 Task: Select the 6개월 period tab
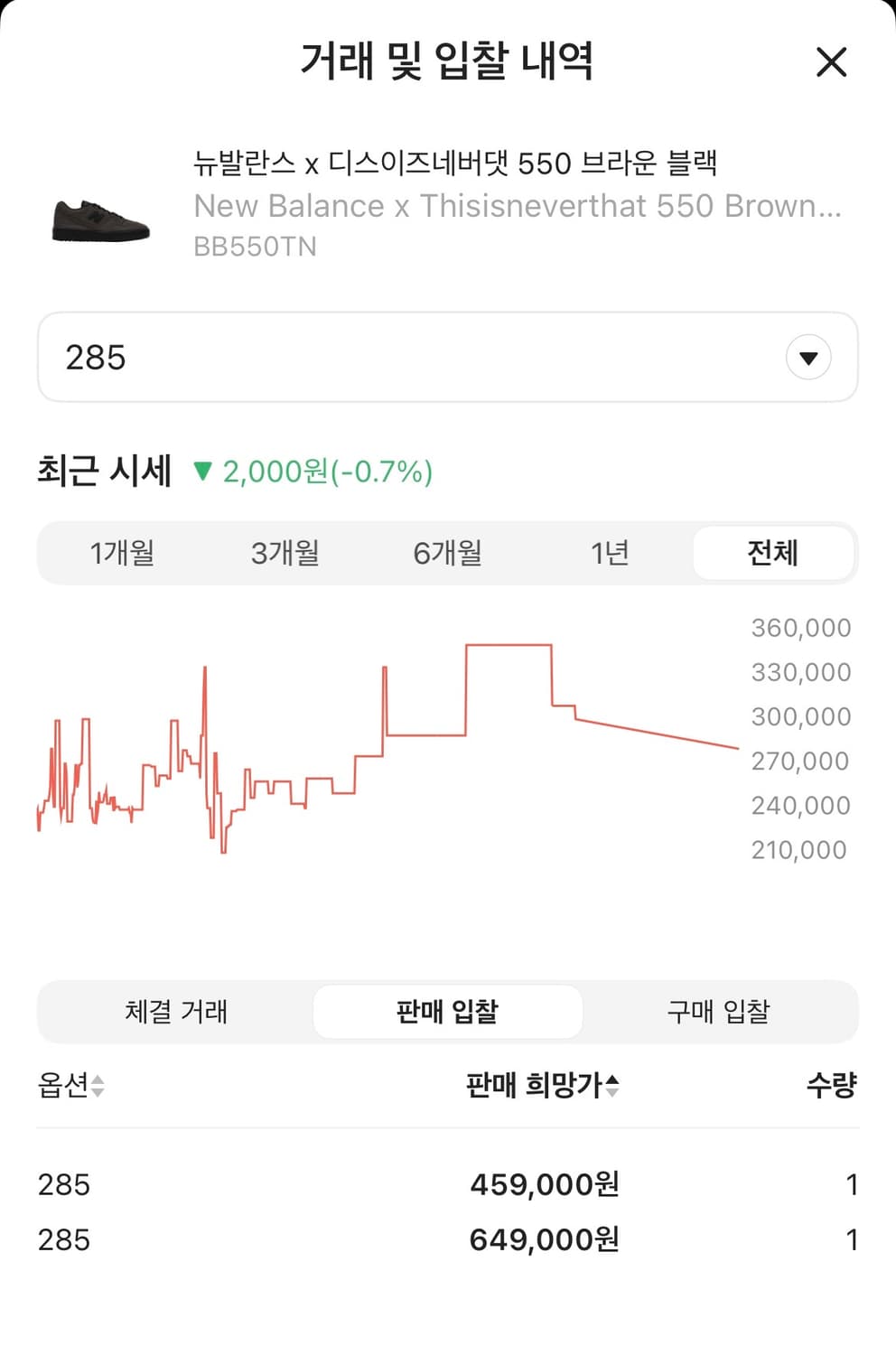click(448, 553)
